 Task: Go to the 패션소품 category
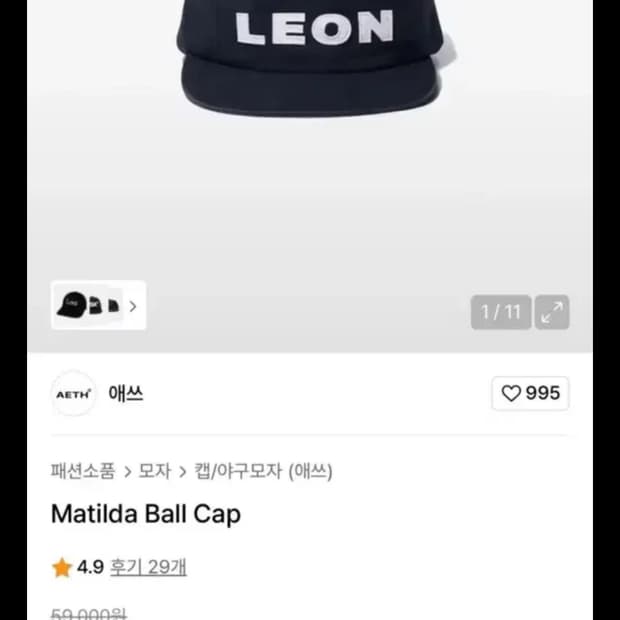pos(83,470)
